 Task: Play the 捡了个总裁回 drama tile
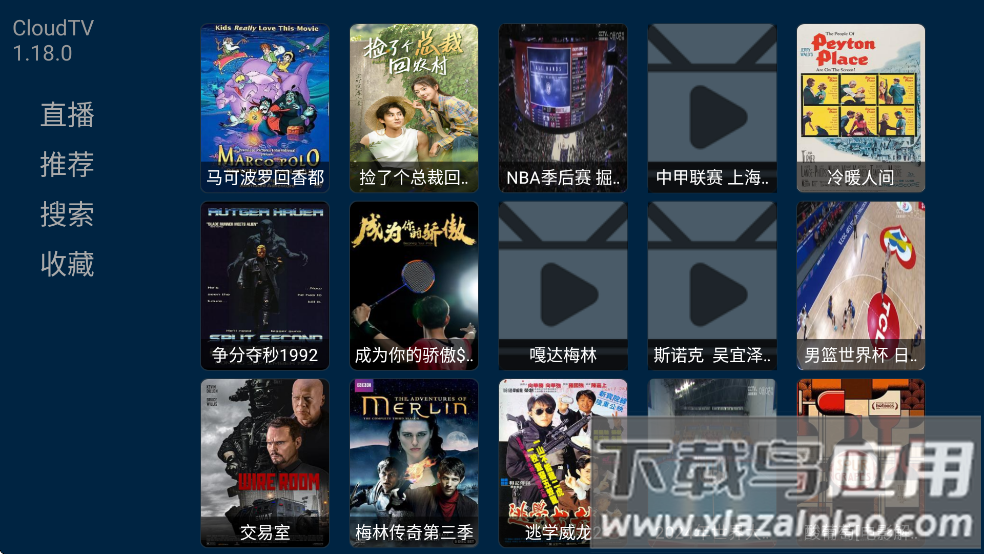(x=414, y=108)
